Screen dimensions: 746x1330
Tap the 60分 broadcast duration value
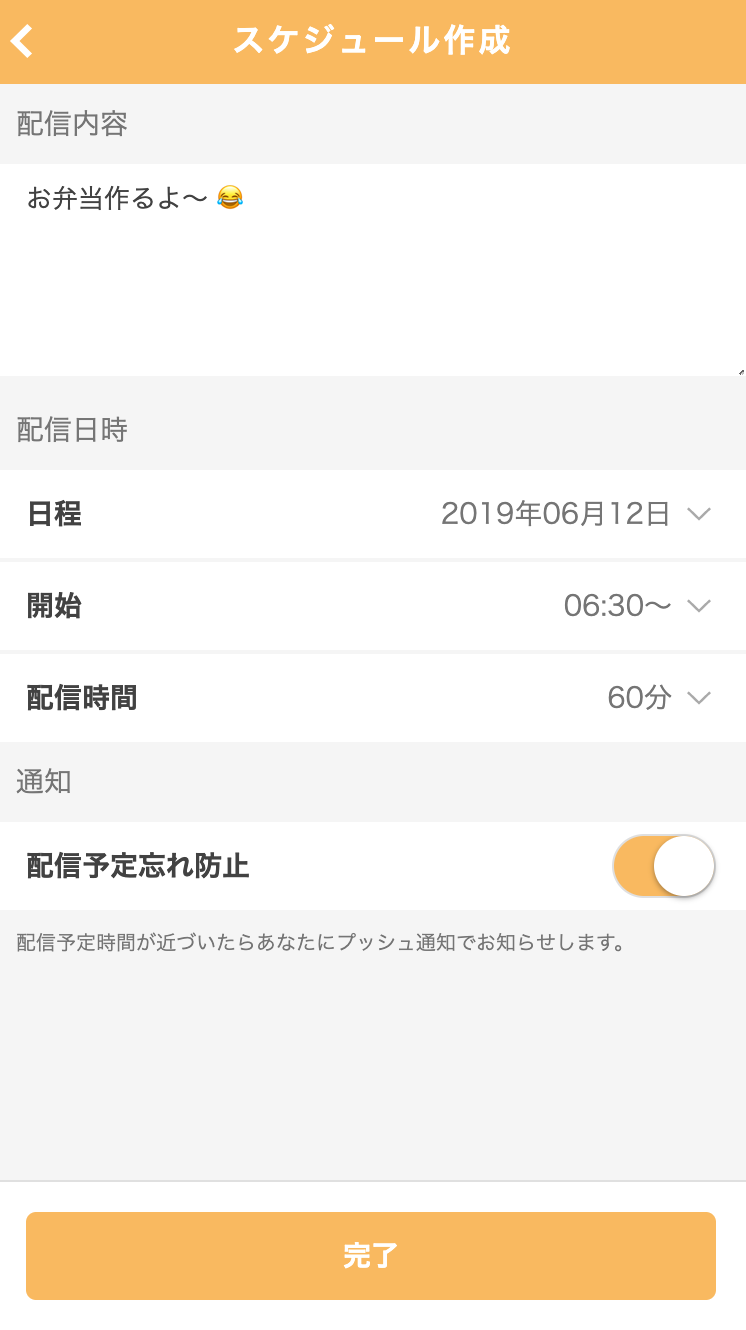[x=639, y=697]
